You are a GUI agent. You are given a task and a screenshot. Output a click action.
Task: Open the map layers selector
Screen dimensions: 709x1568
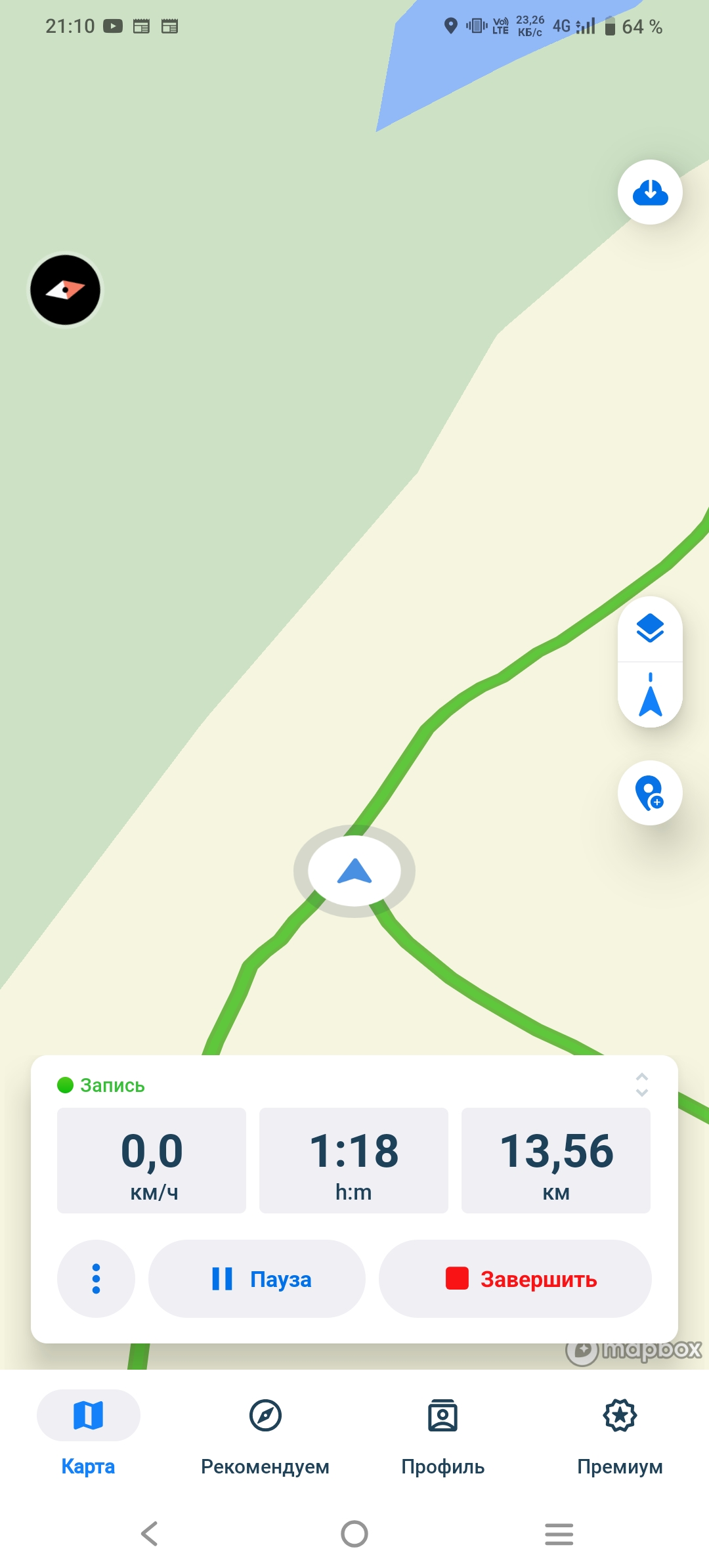click(x=650, y=629)
